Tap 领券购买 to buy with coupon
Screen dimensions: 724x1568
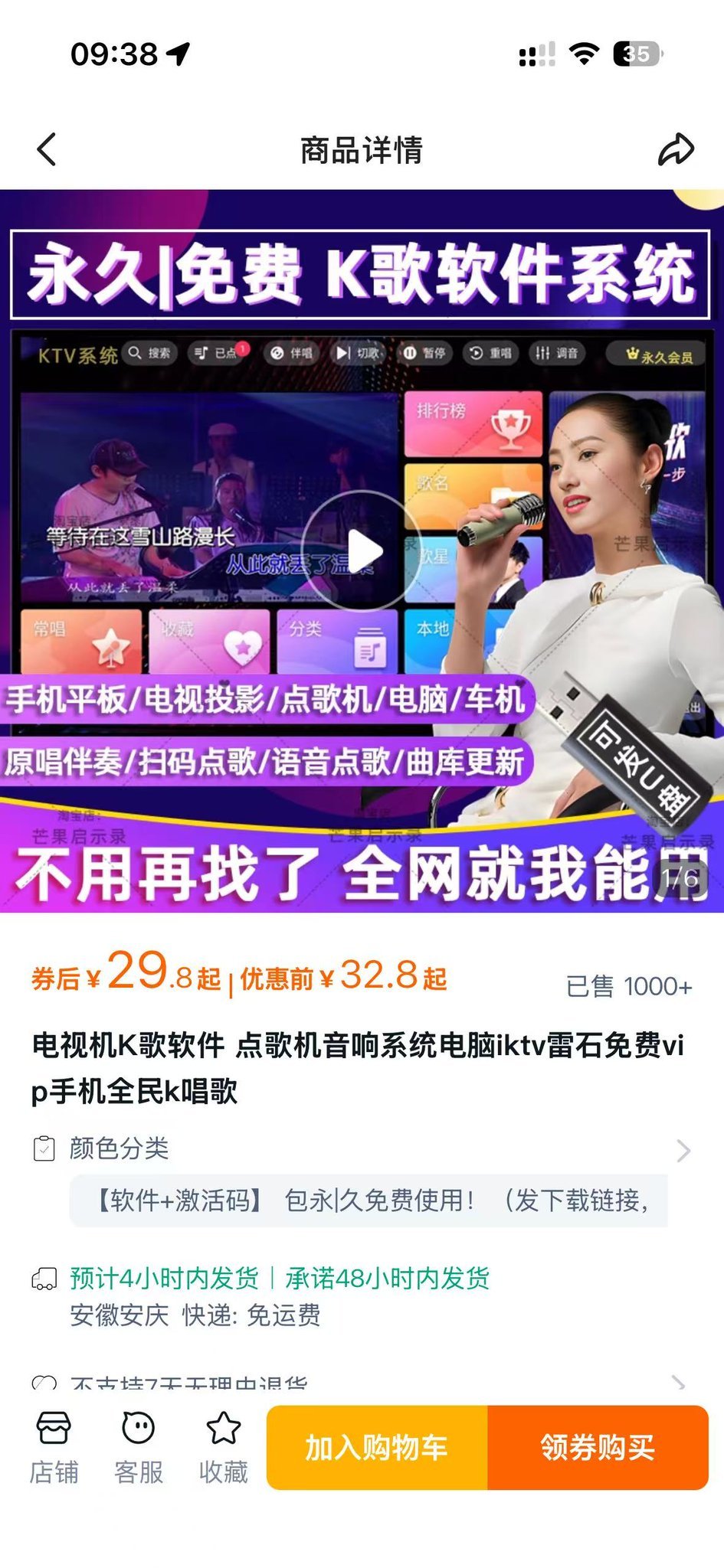(598, 1447)
